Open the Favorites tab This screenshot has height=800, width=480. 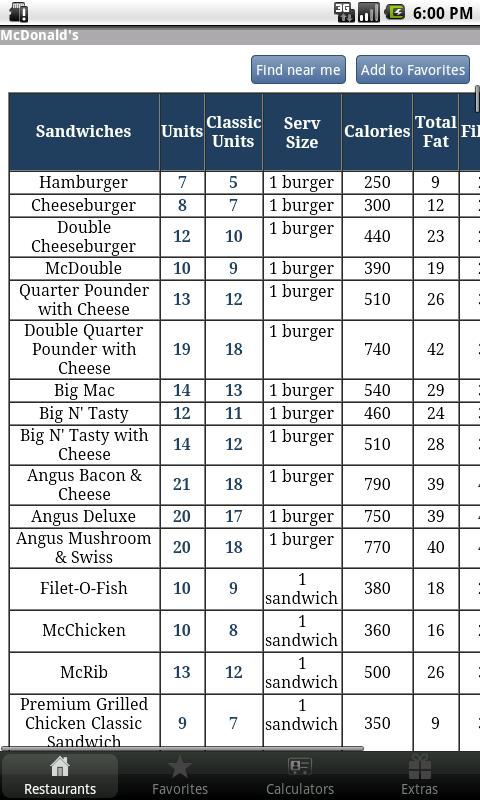(180, 776)
